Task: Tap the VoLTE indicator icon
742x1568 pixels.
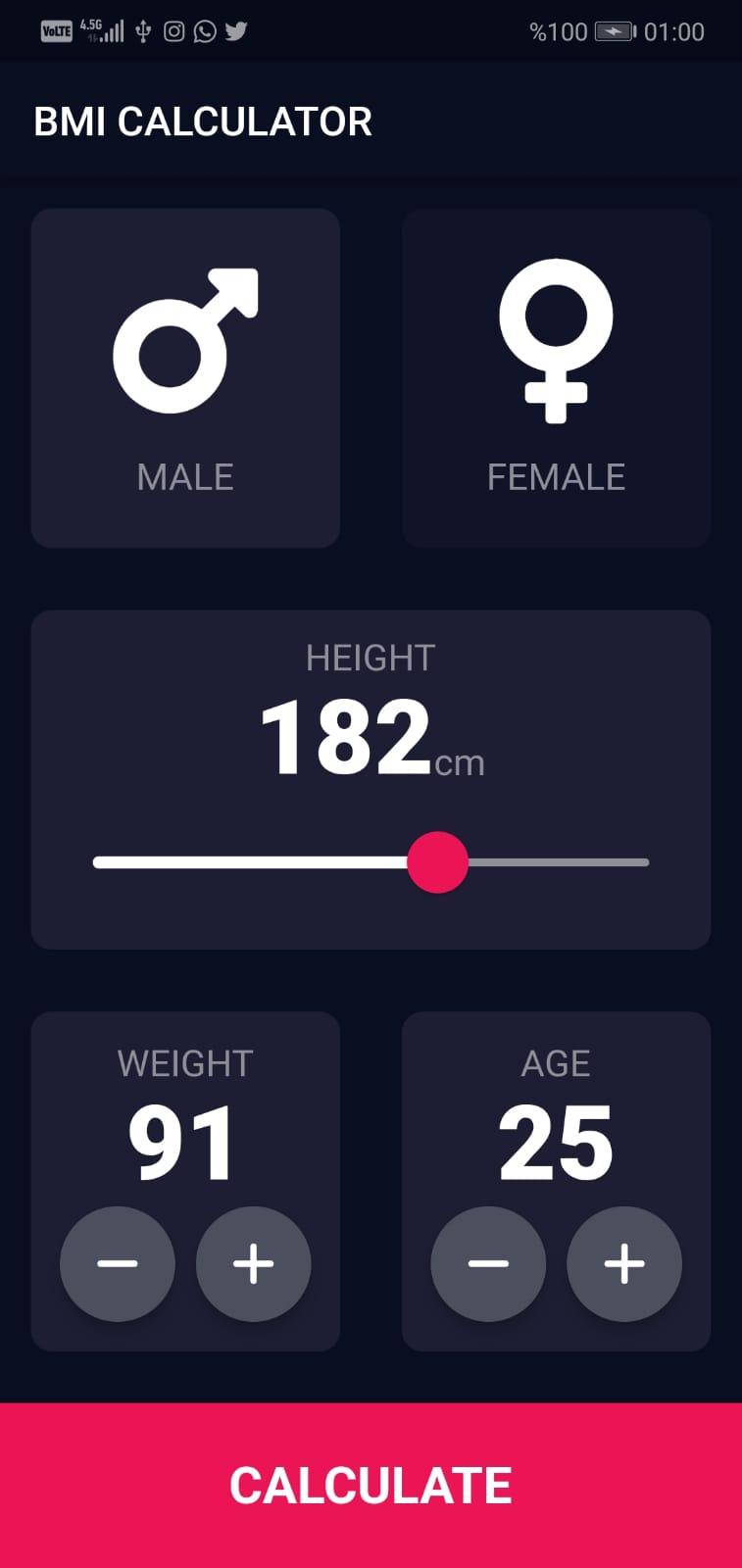Action: click(56, 30)
